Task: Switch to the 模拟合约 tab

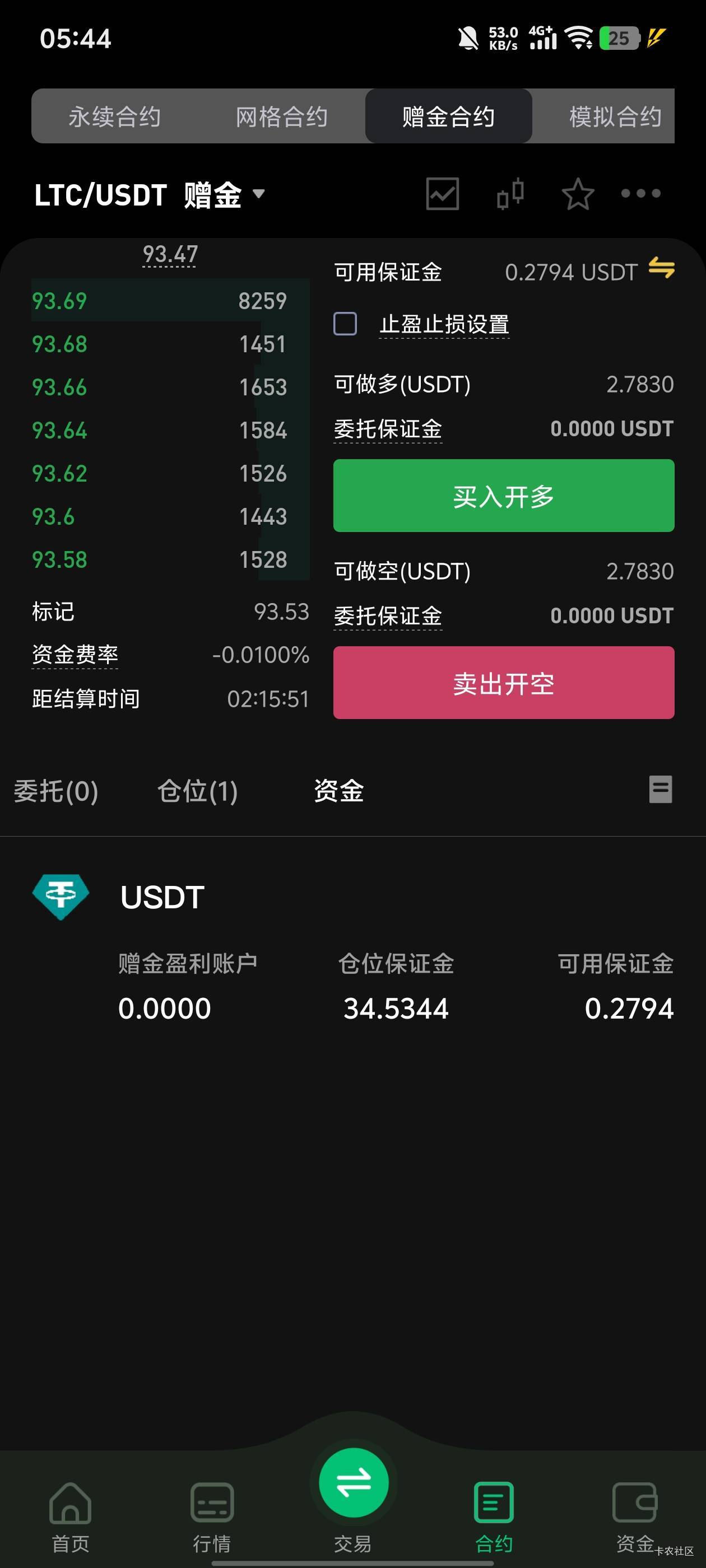Action: [x=614, y=116]
